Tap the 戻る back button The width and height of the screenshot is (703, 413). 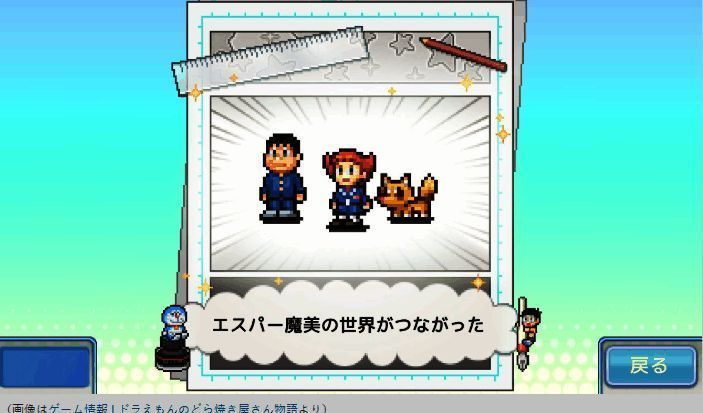click(651, 365)
